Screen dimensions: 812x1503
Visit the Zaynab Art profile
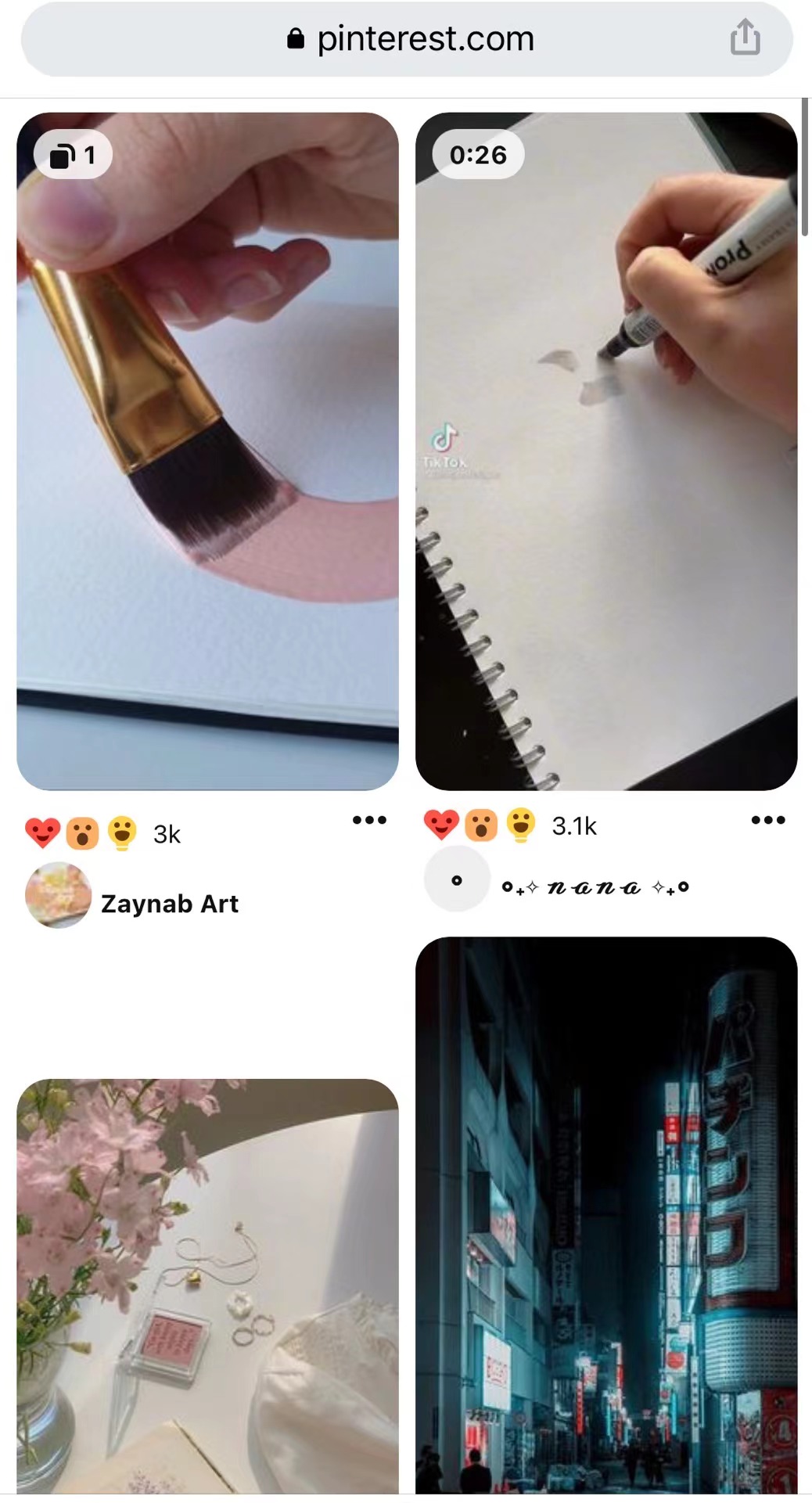pos(170,904)
